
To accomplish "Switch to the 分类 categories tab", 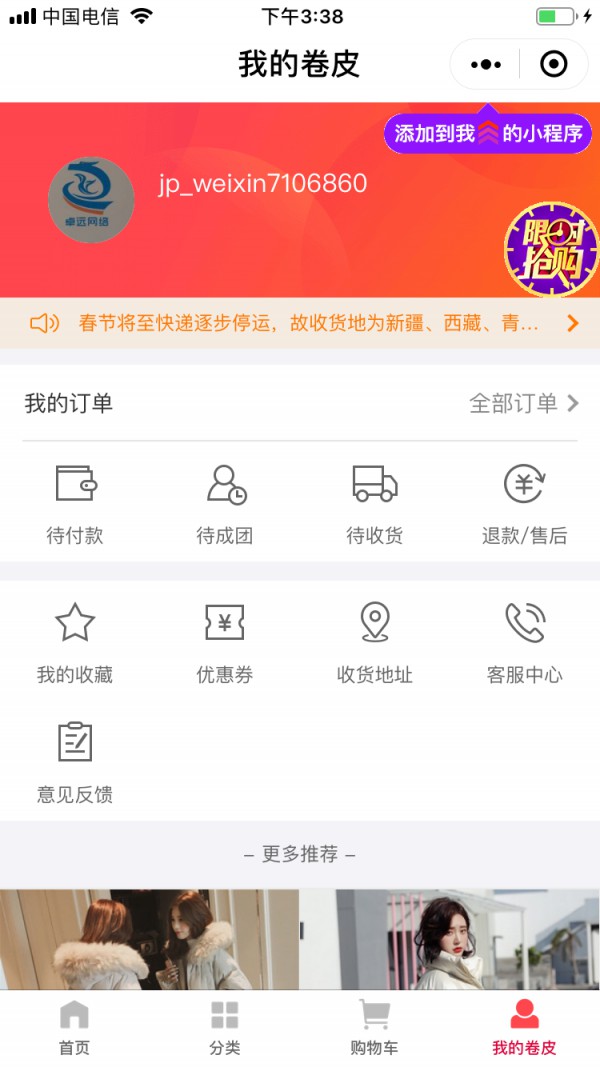I will [225, 1028].
